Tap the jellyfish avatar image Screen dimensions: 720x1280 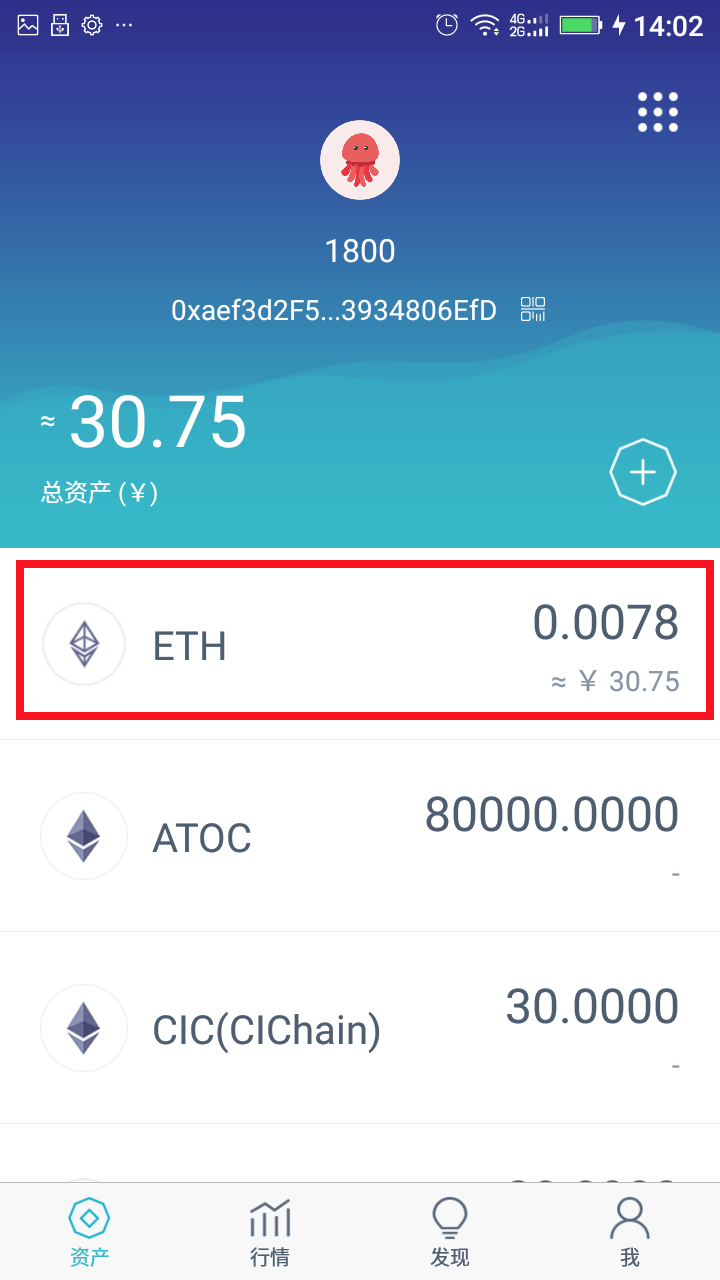coord(360,160)
